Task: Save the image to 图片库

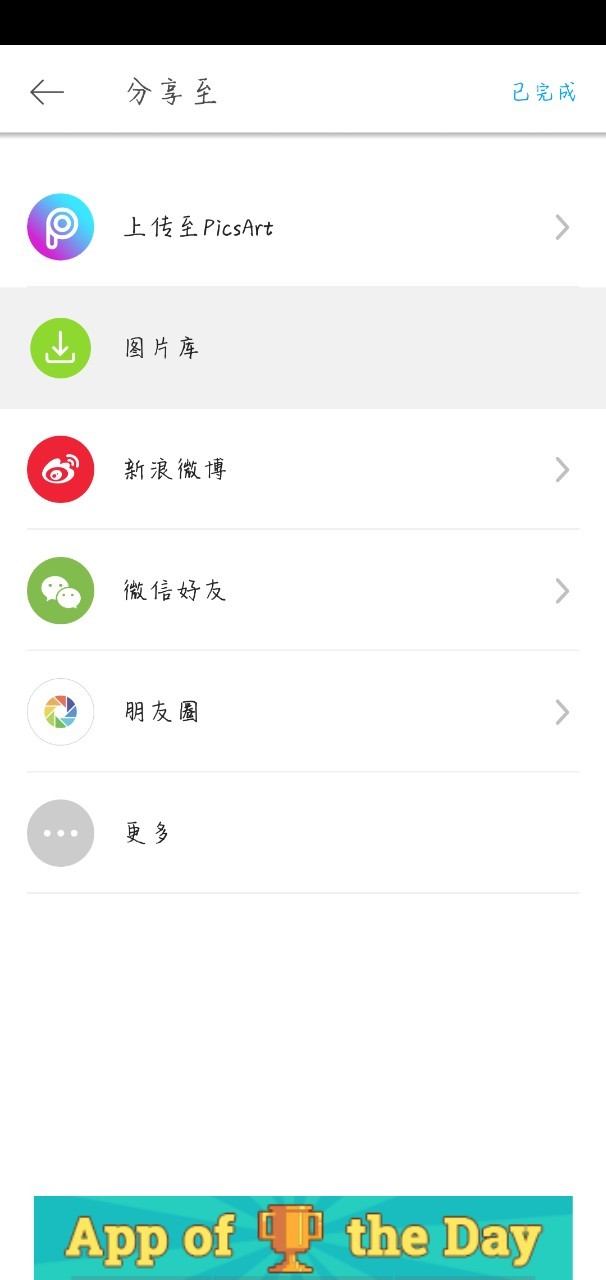Action: (x=303, y=348)
